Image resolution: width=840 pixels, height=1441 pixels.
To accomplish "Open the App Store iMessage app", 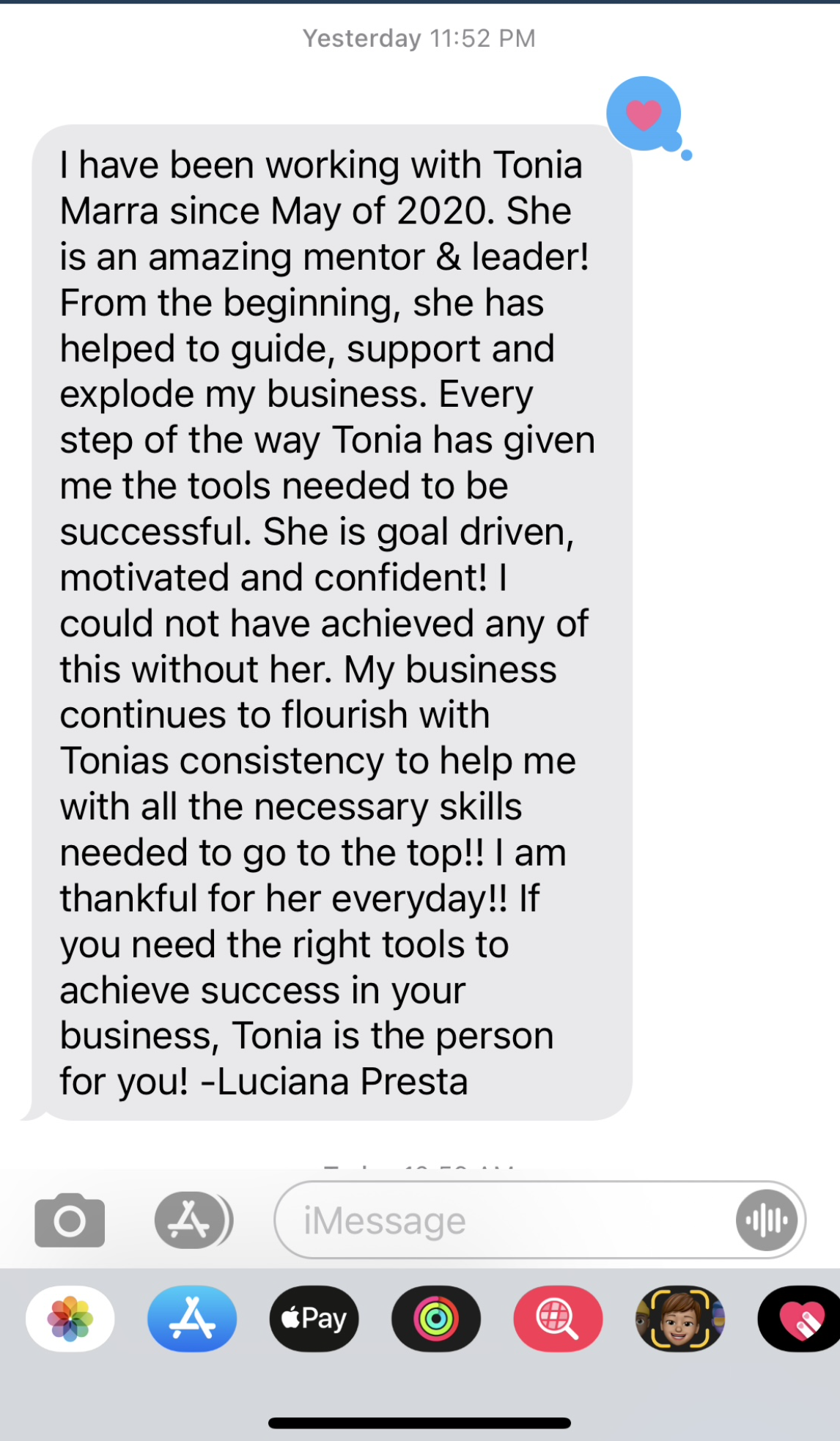I will [192, 1319].
